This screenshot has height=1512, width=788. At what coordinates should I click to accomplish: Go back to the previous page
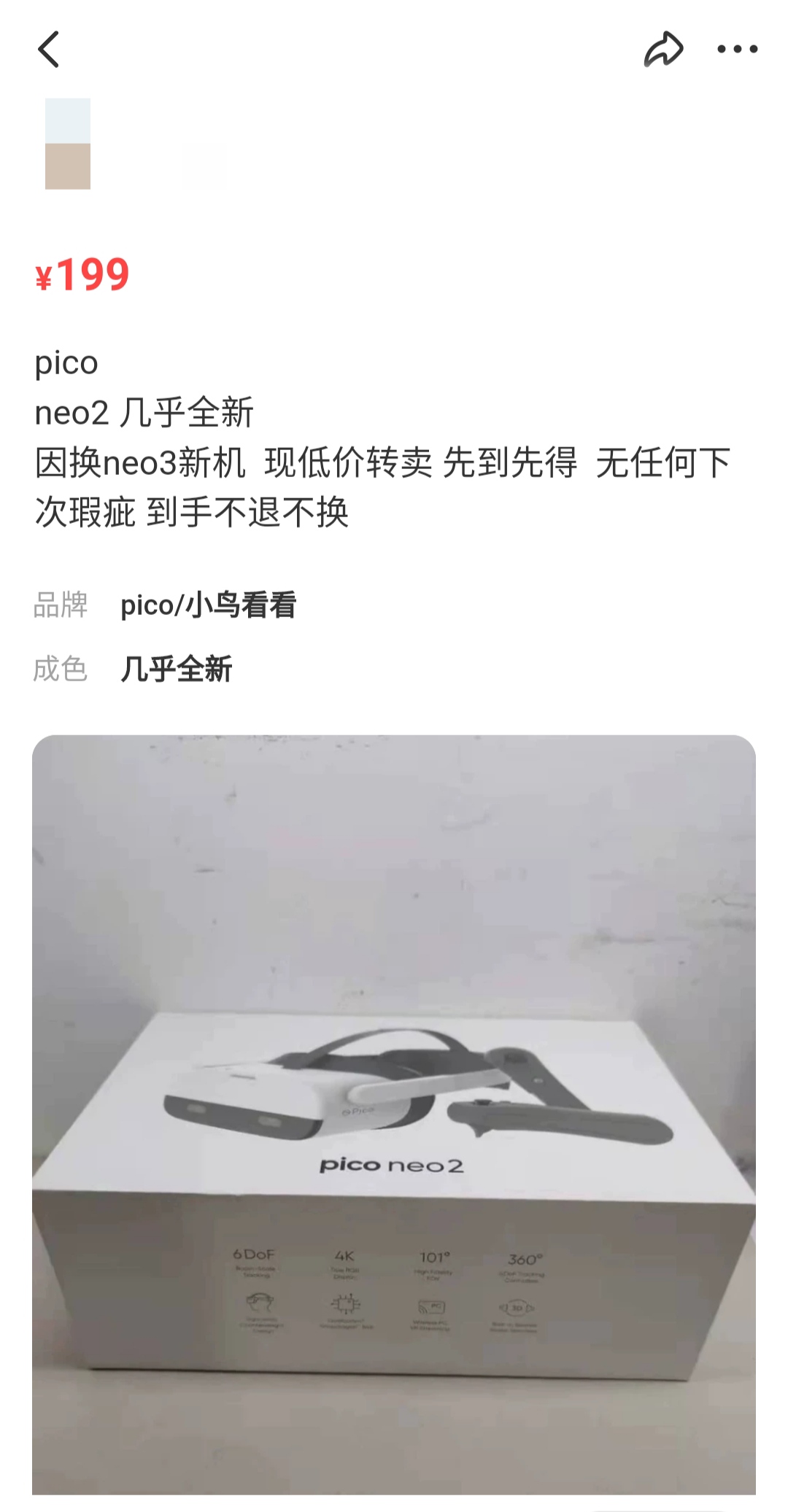pyautogui.click(x=48, y=50)
